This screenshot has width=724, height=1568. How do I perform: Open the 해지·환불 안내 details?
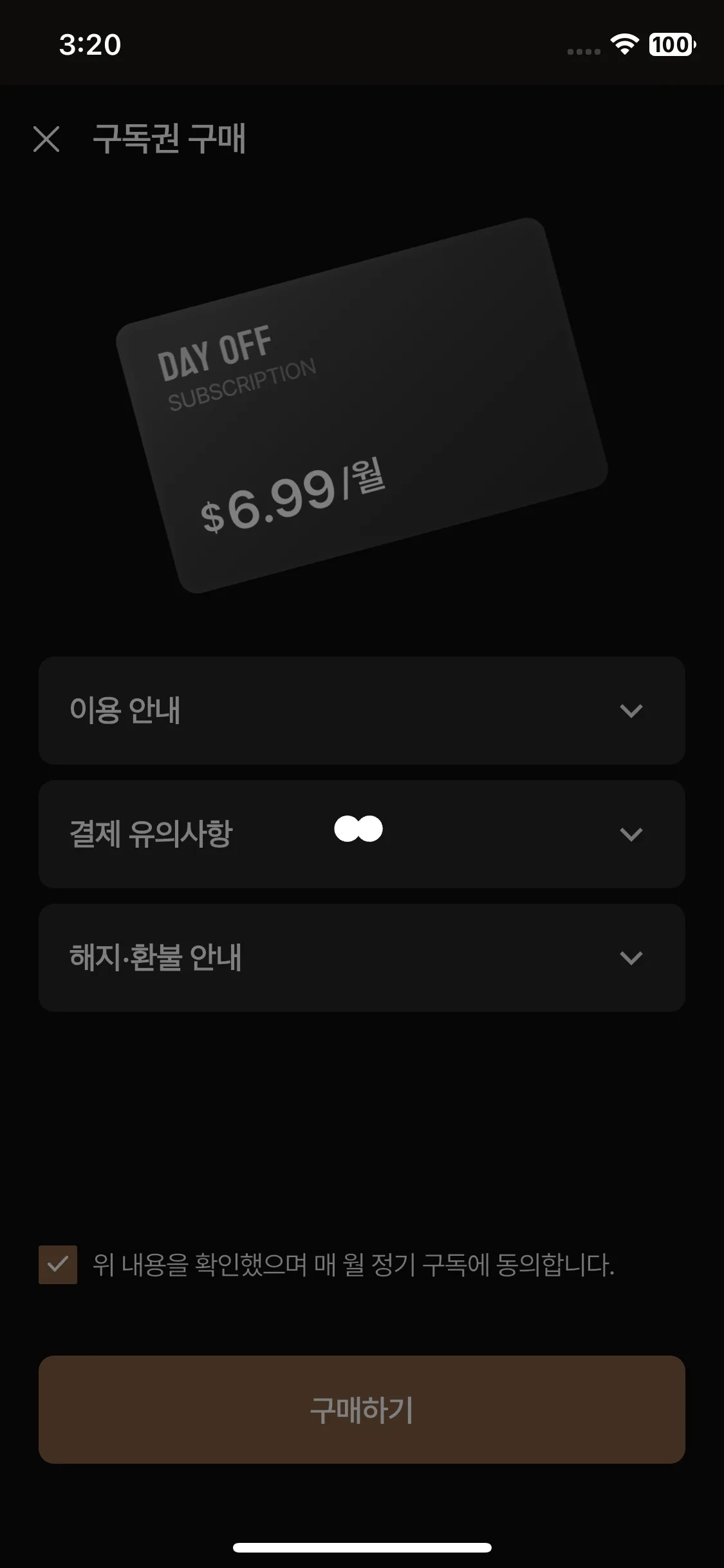(x=362, y=957)
